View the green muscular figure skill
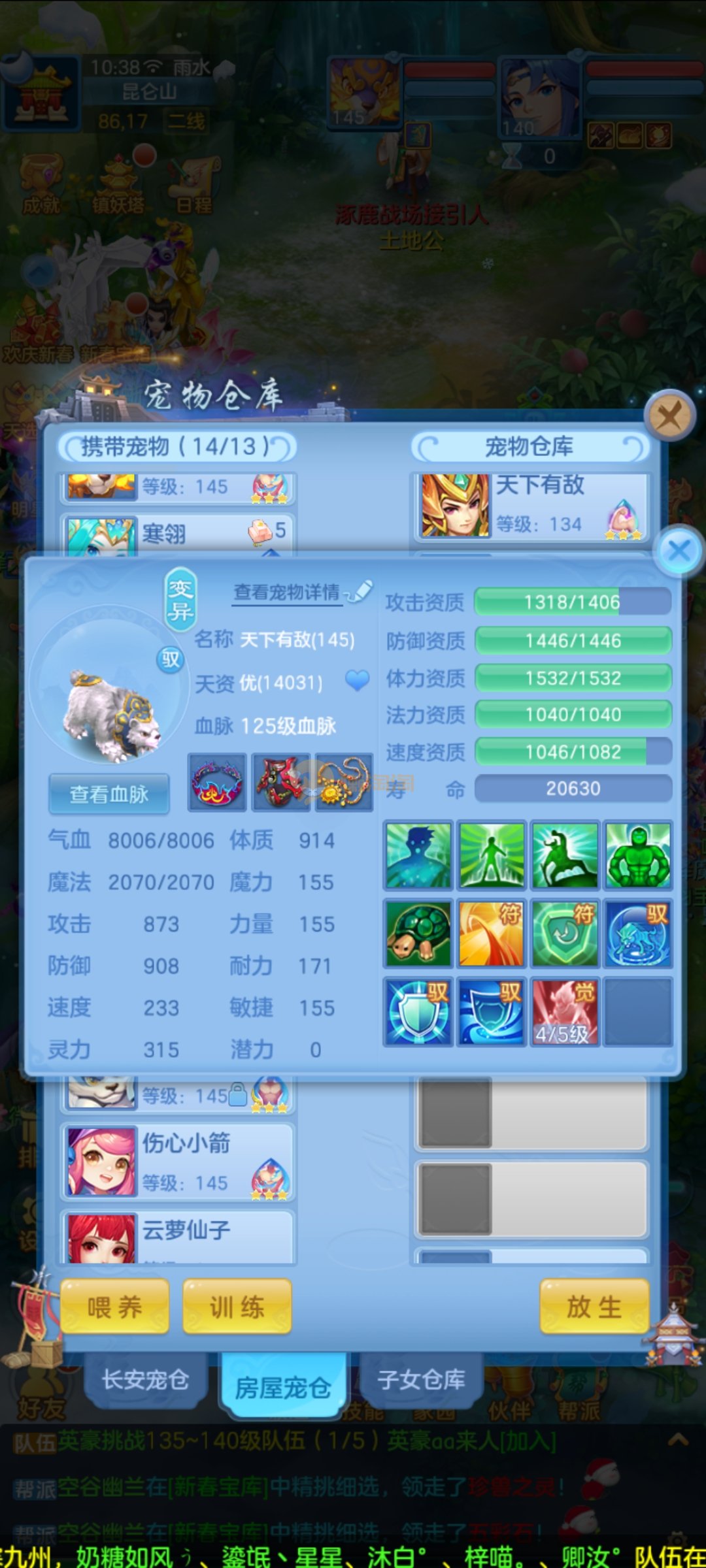This screenshot has height=1568, width=706. coord(638,855)
